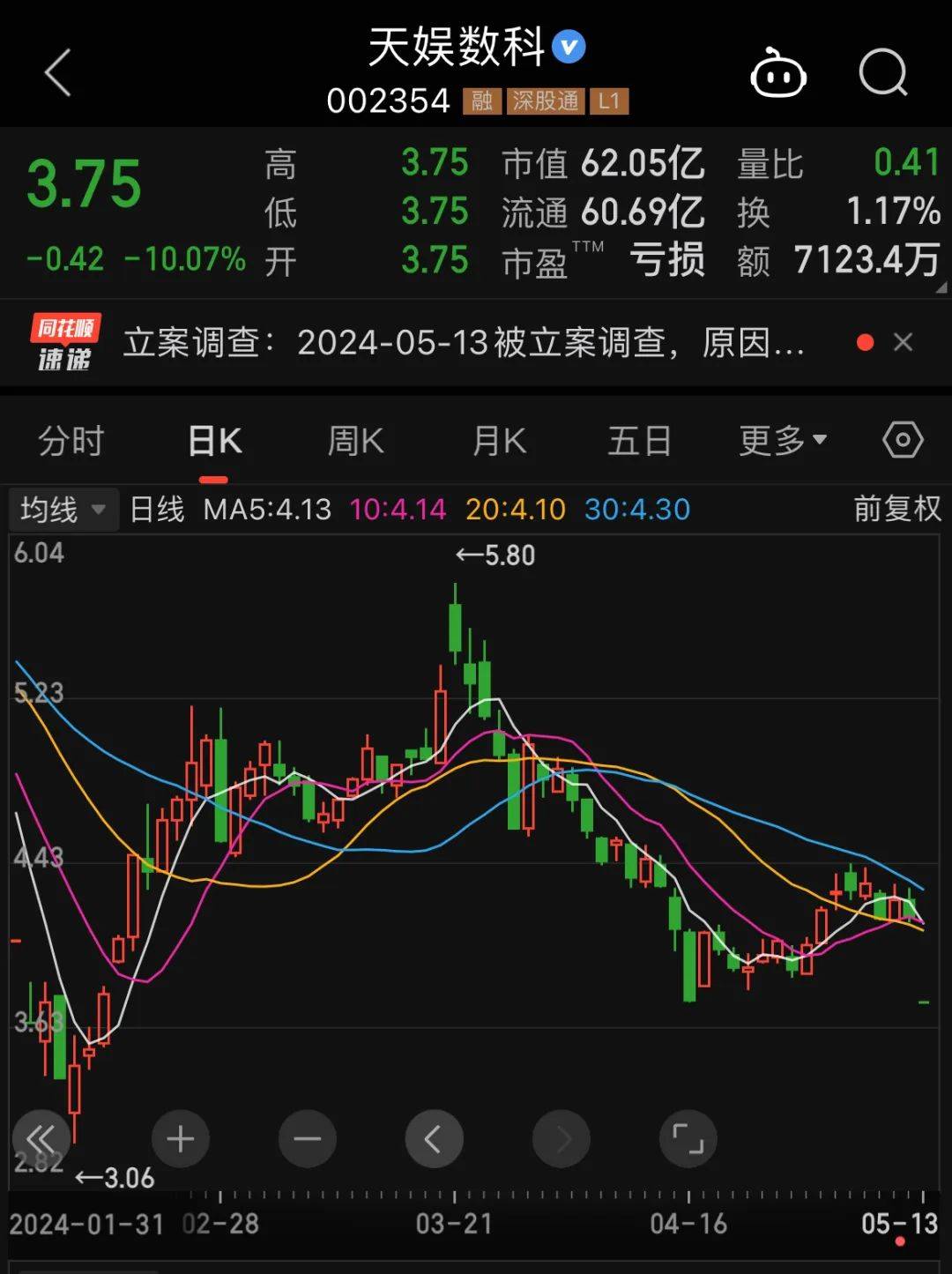
Task: Switch to the 分时 intraday tab
Action: [x=71, y=439]
